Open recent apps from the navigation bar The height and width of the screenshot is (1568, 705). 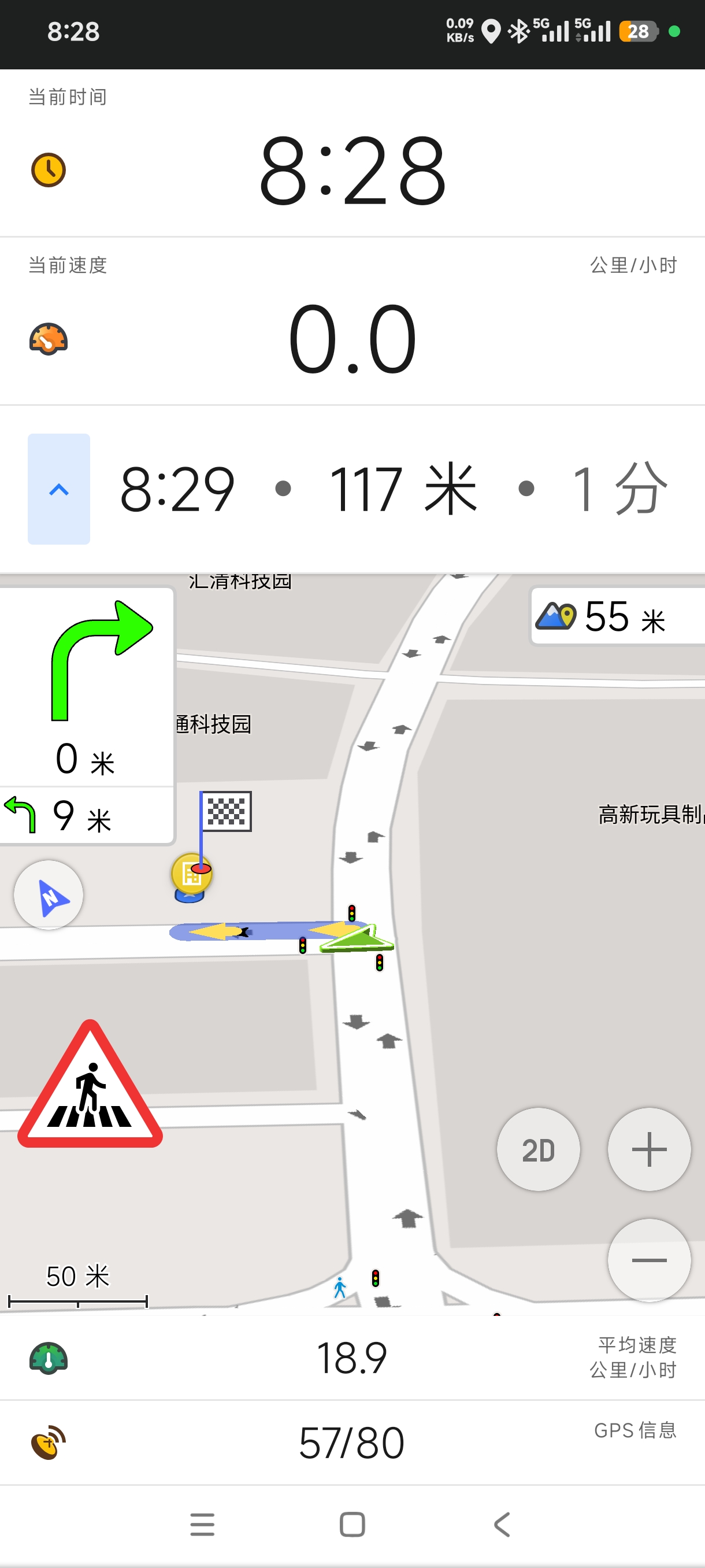click(202, 1524)
